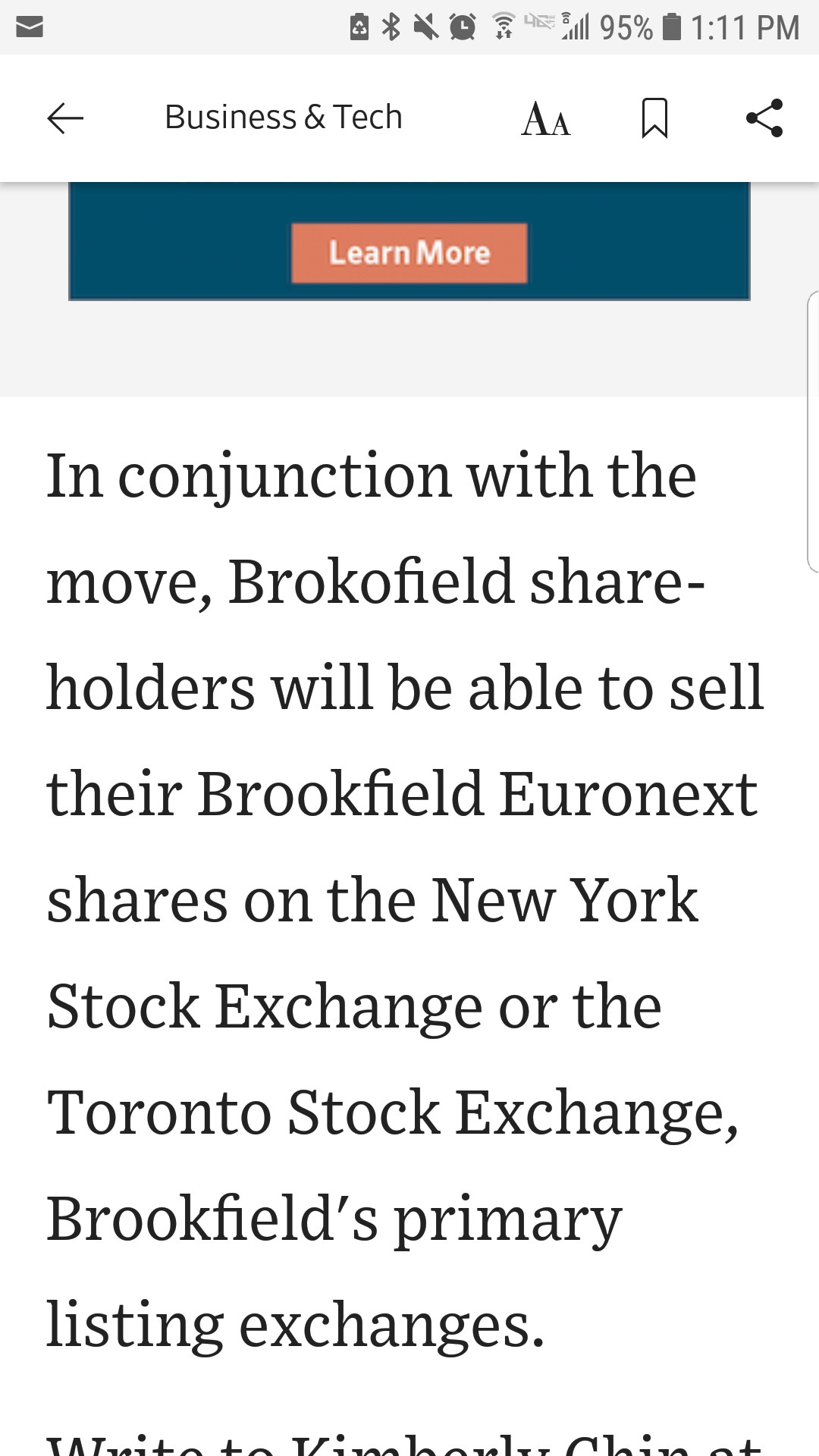
Task: Tap the Learn More ad button
Action: coord(409,253)
